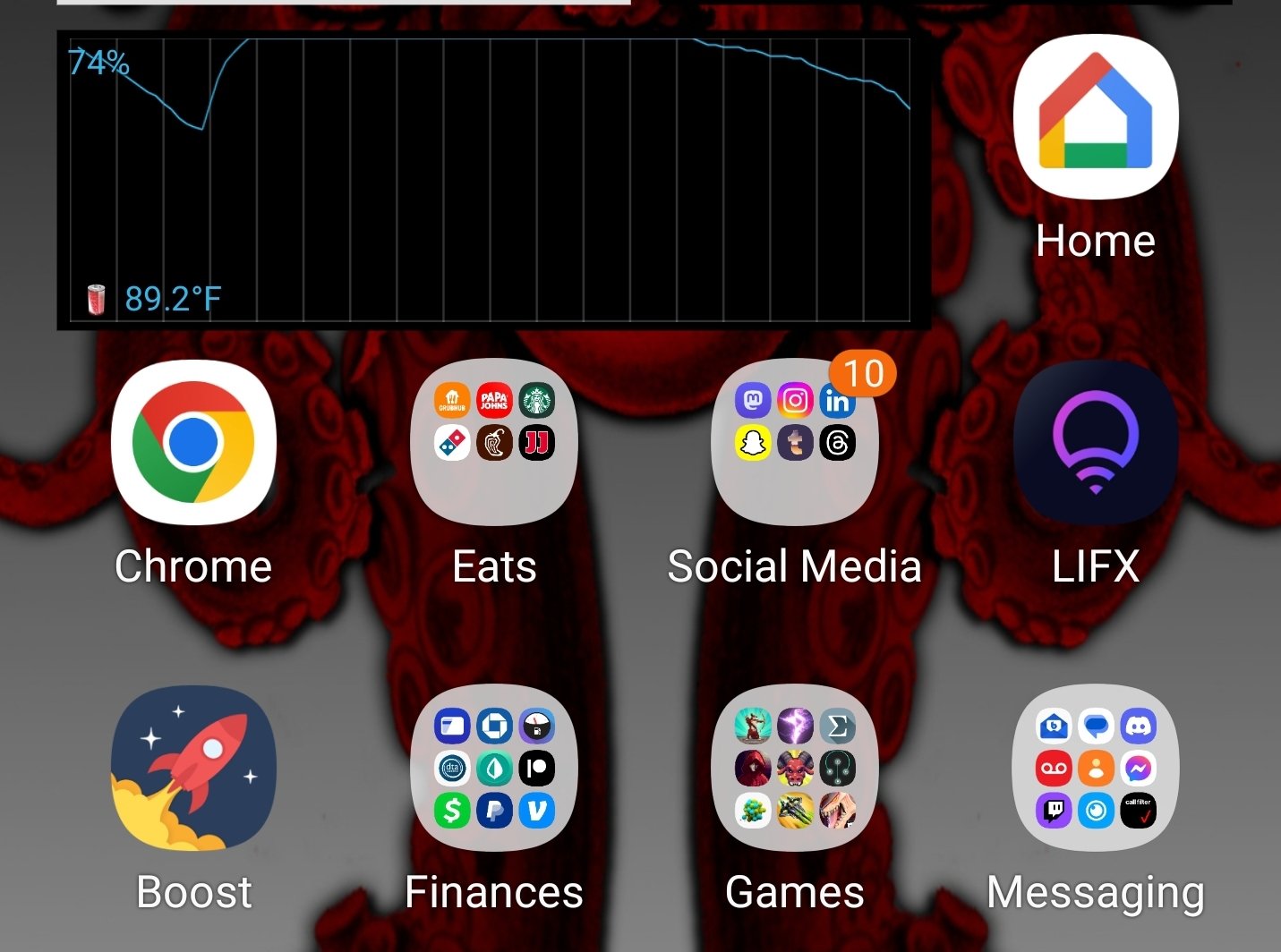Launch the LIFX app

coord(1095,443)
